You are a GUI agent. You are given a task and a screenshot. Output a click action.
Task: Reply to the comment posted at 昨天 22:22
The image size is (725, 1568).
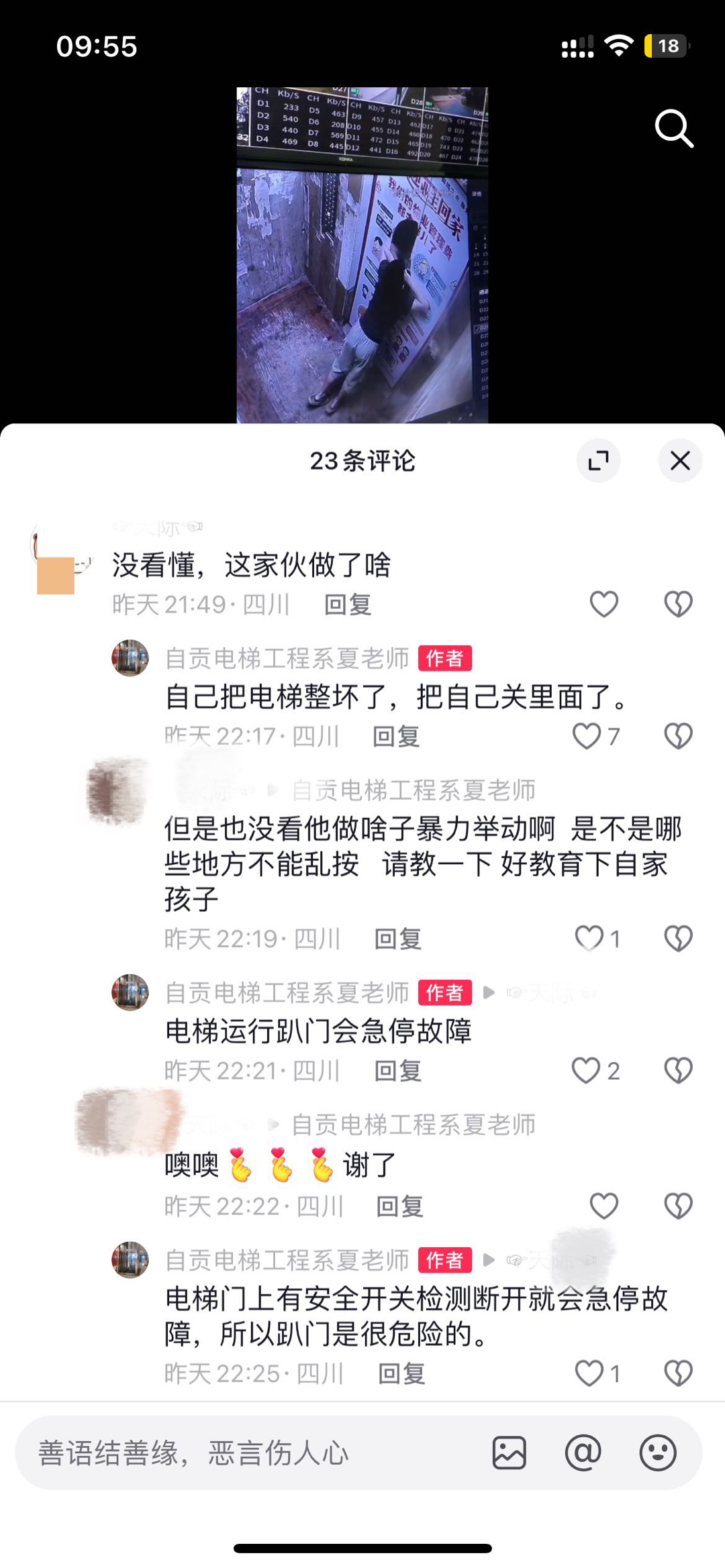point(399,1206)
